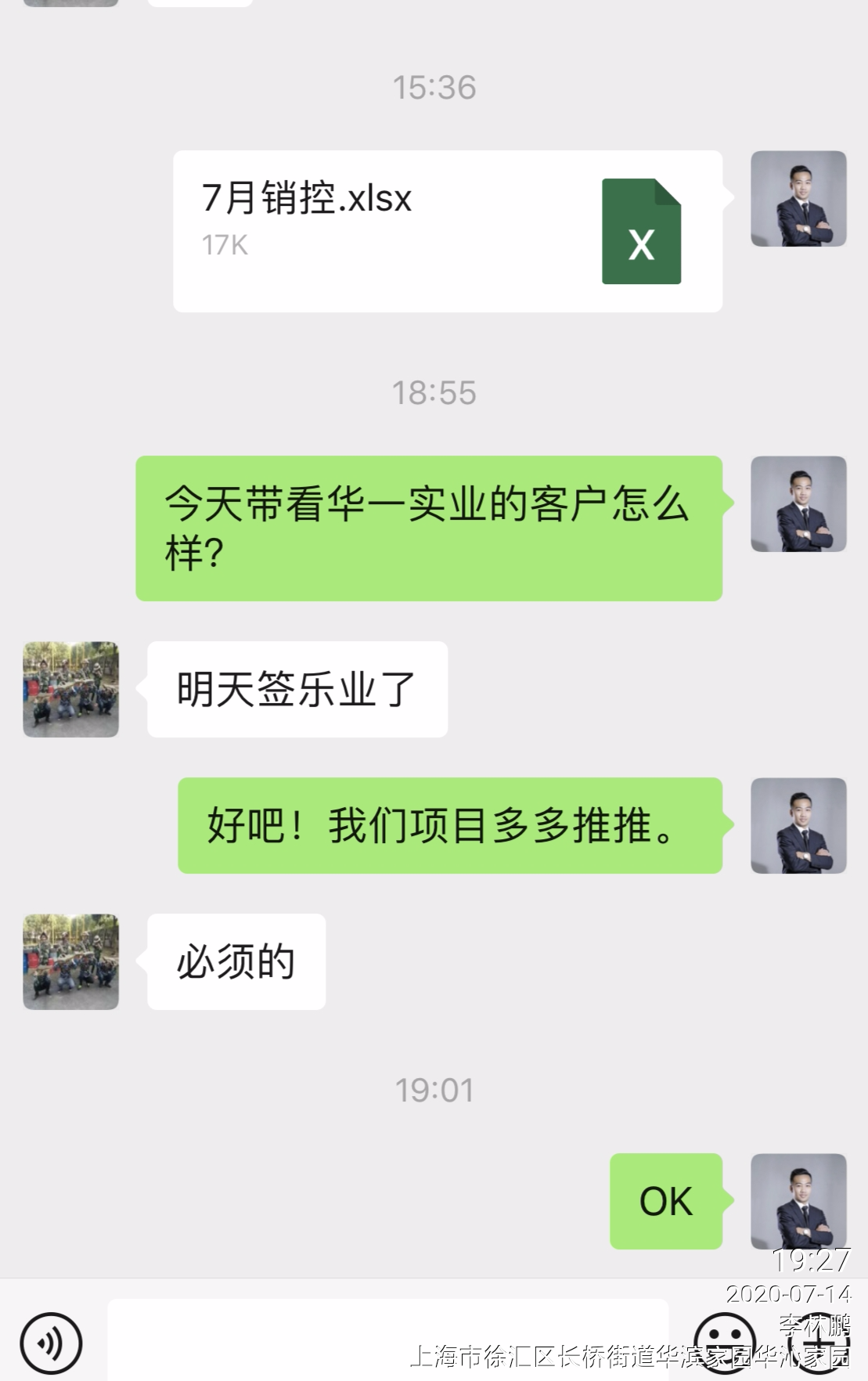Open contact avatar beside 必须的
This screenshot has height=1381, width=868.
71,961
